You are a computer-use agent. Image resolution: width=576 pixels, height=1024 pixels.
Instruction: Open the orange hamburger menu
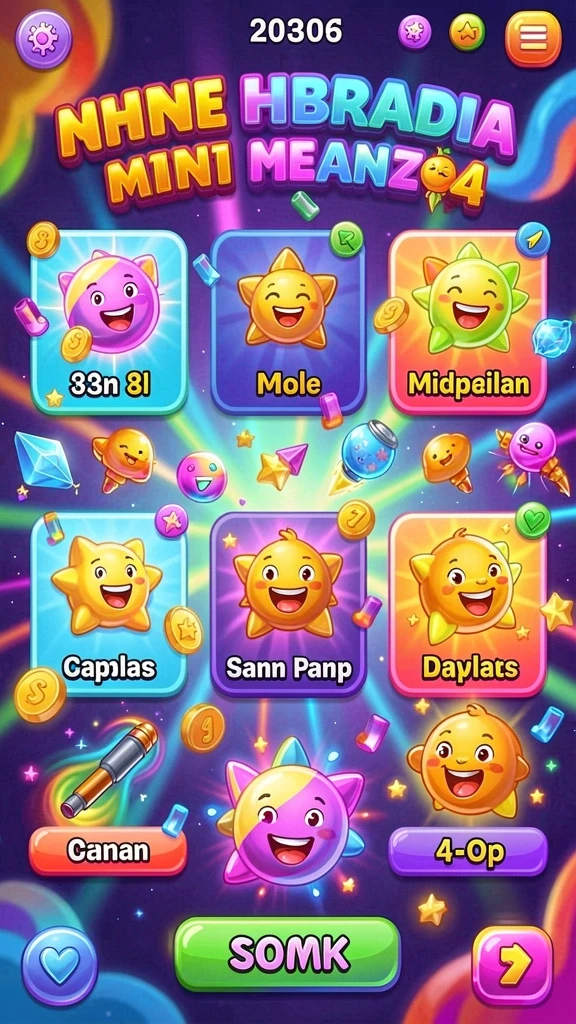(533, 38)
